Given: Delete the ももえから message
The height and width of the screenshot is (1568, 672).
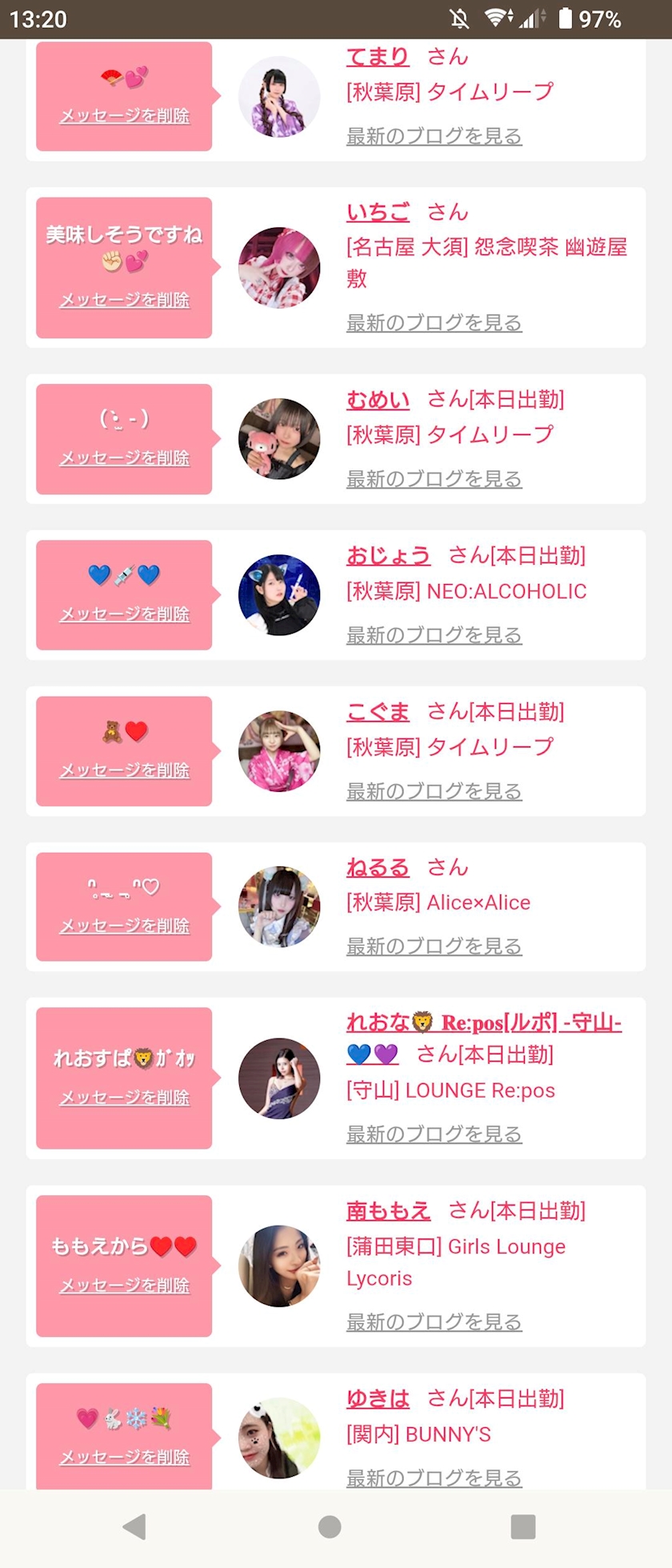Looking at the screenshot, I should [x=125, y=1286].
